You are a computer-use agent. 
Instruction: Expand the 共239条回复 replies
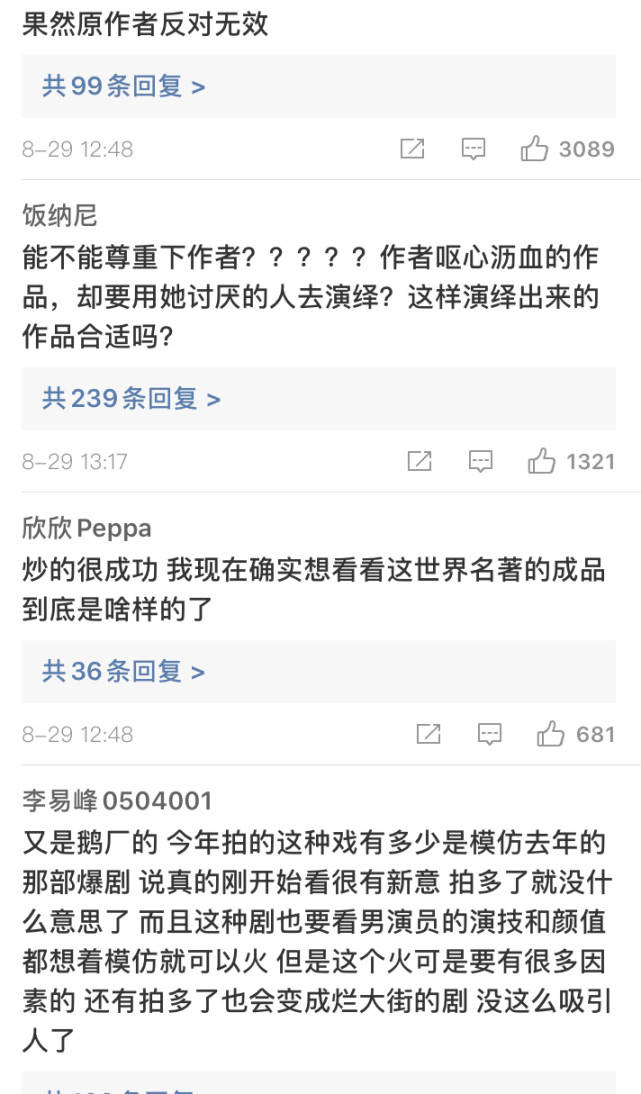(130, 399)
